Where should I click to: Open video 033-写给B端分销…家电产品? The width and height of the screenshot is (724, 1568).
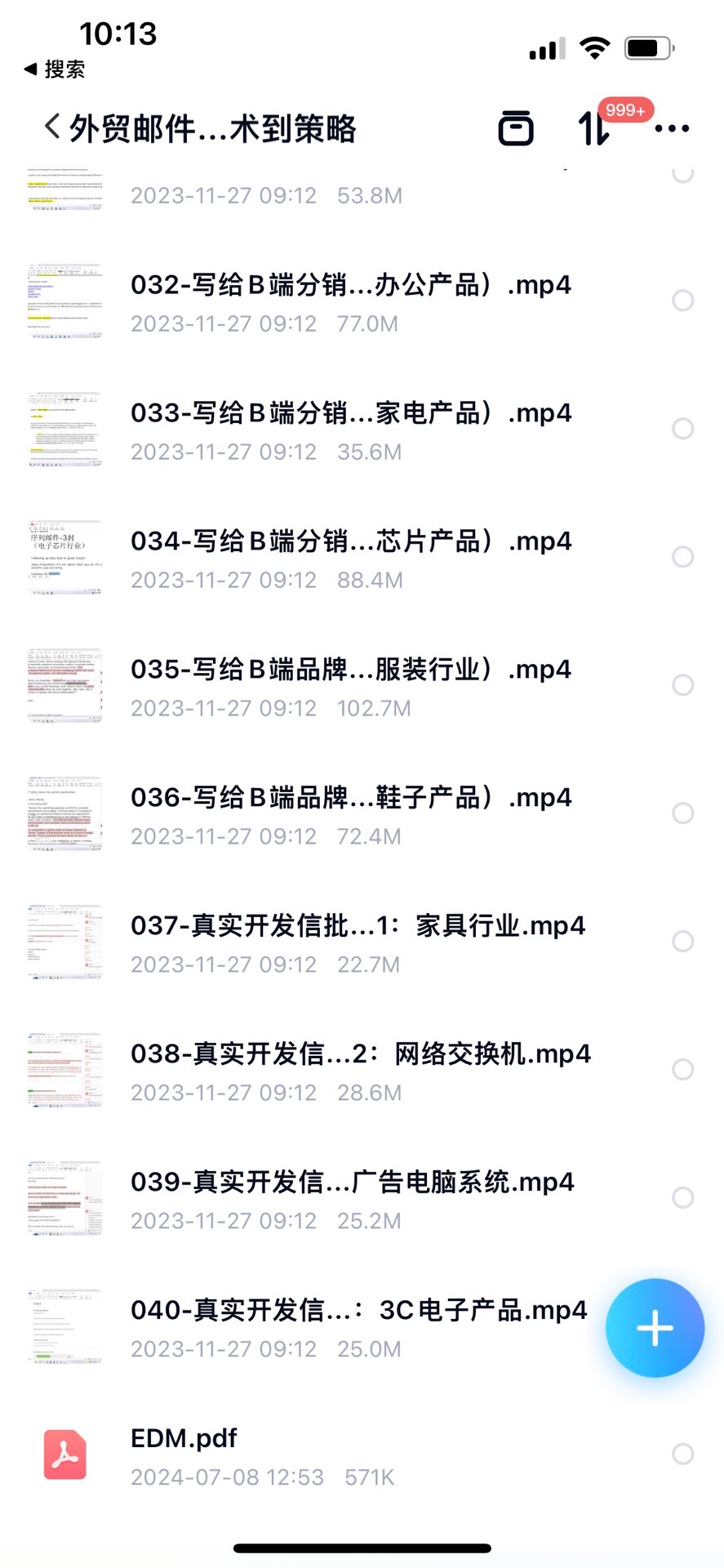click(350, 413)
